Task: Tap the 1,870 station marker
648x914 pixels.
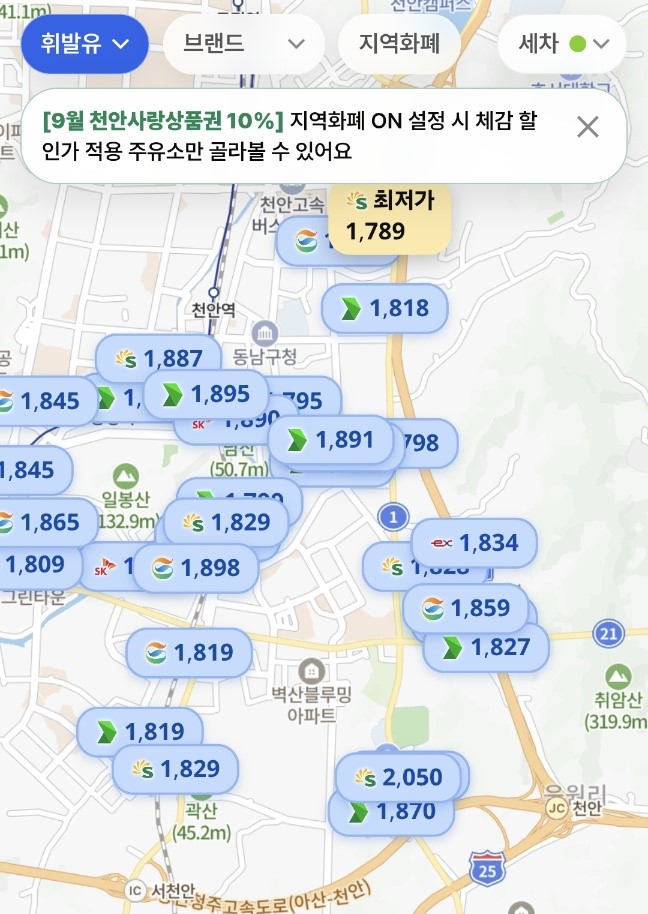Action: 391,811
